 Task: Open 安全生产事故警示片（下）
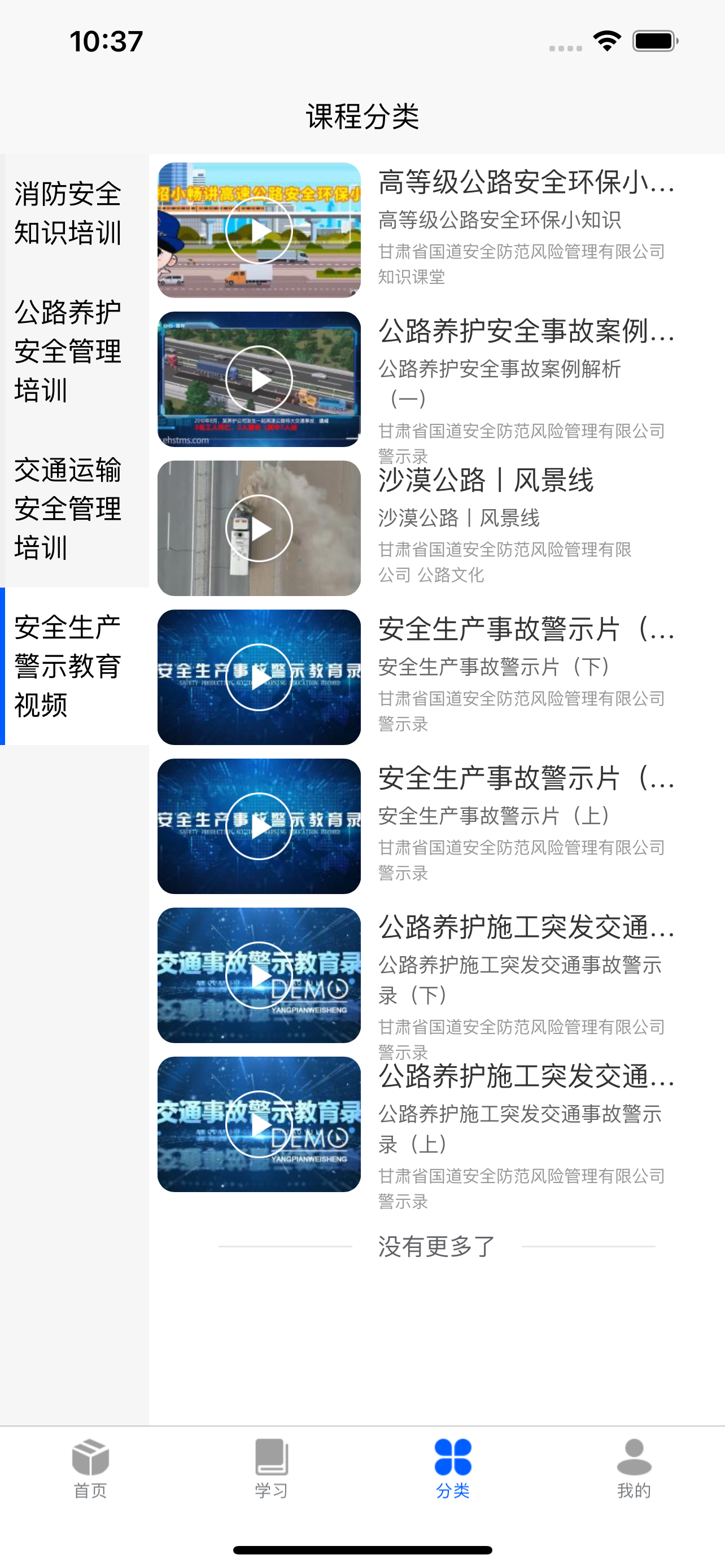(436, 677)
